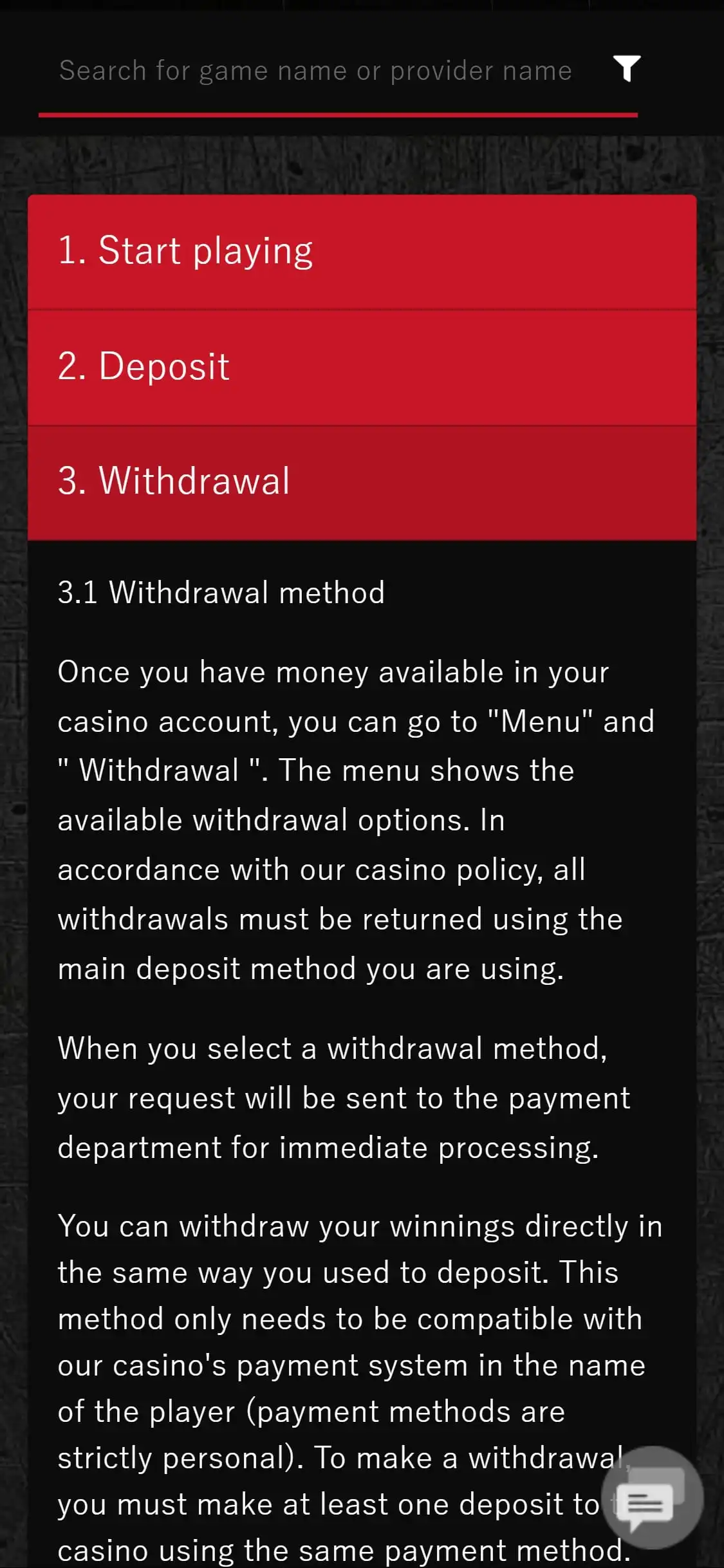Expand the Deposit section

[362, 367]
